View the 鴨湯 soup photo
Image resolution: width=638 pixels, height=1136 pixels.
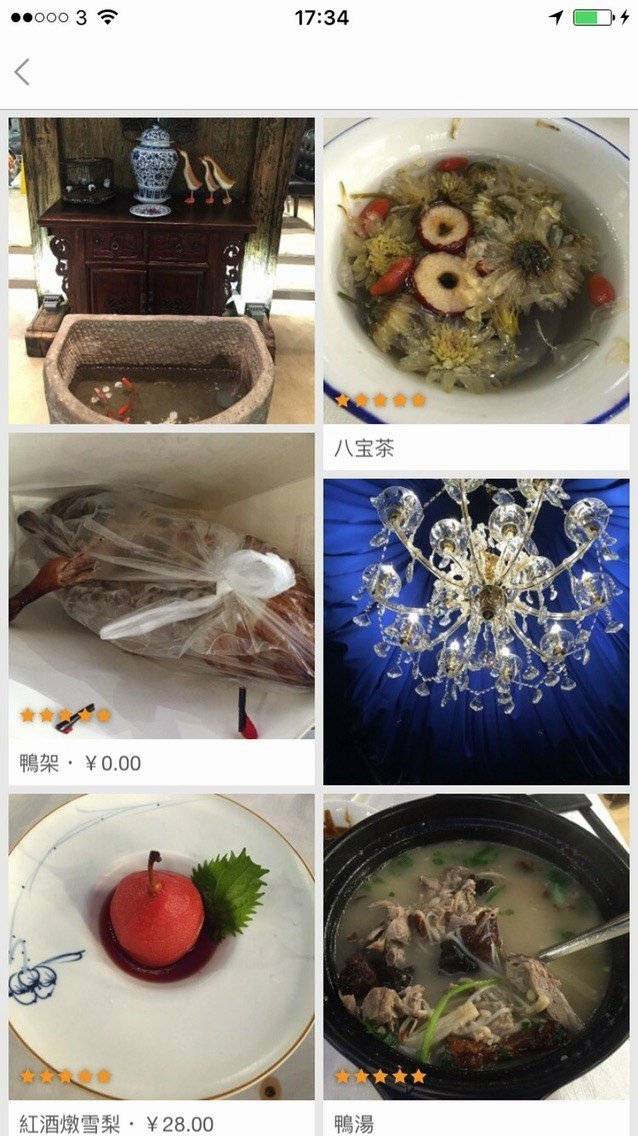(476, 946)
